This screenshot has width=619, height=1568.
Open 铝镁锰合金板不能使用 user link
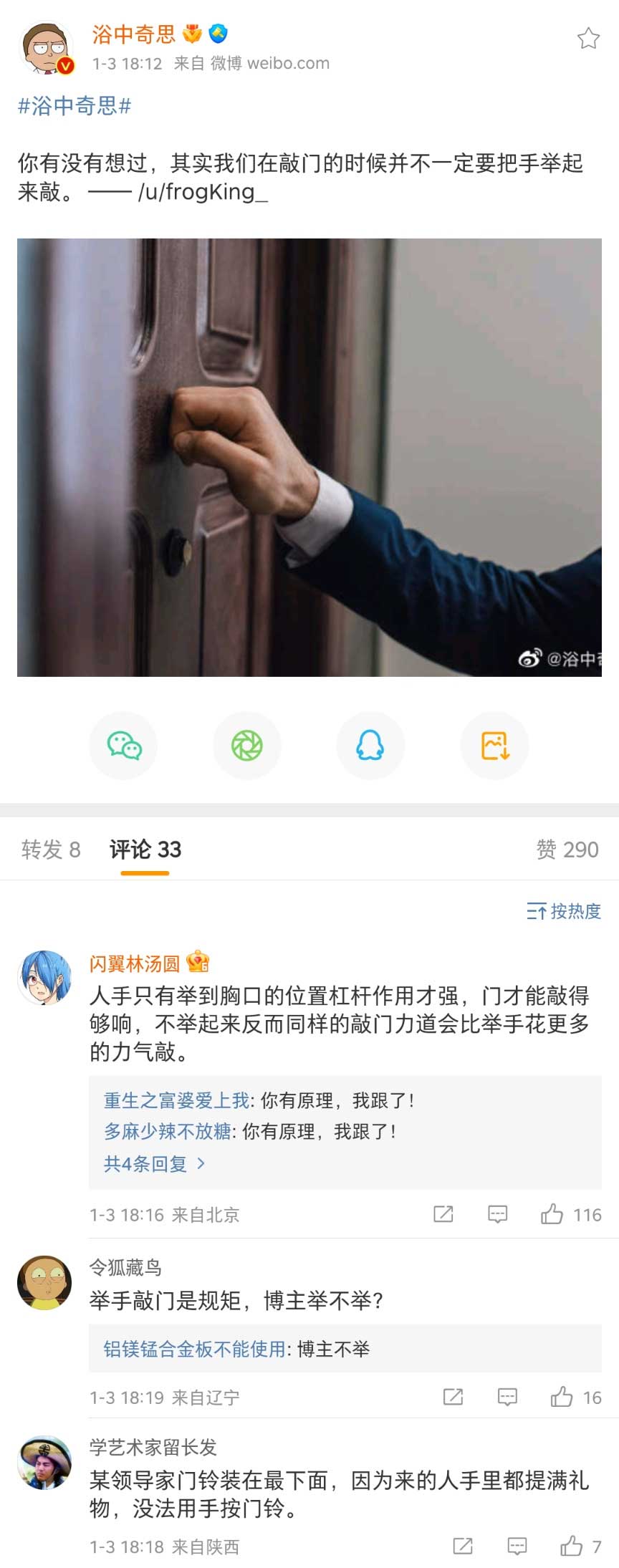(x=195, y=1350)
